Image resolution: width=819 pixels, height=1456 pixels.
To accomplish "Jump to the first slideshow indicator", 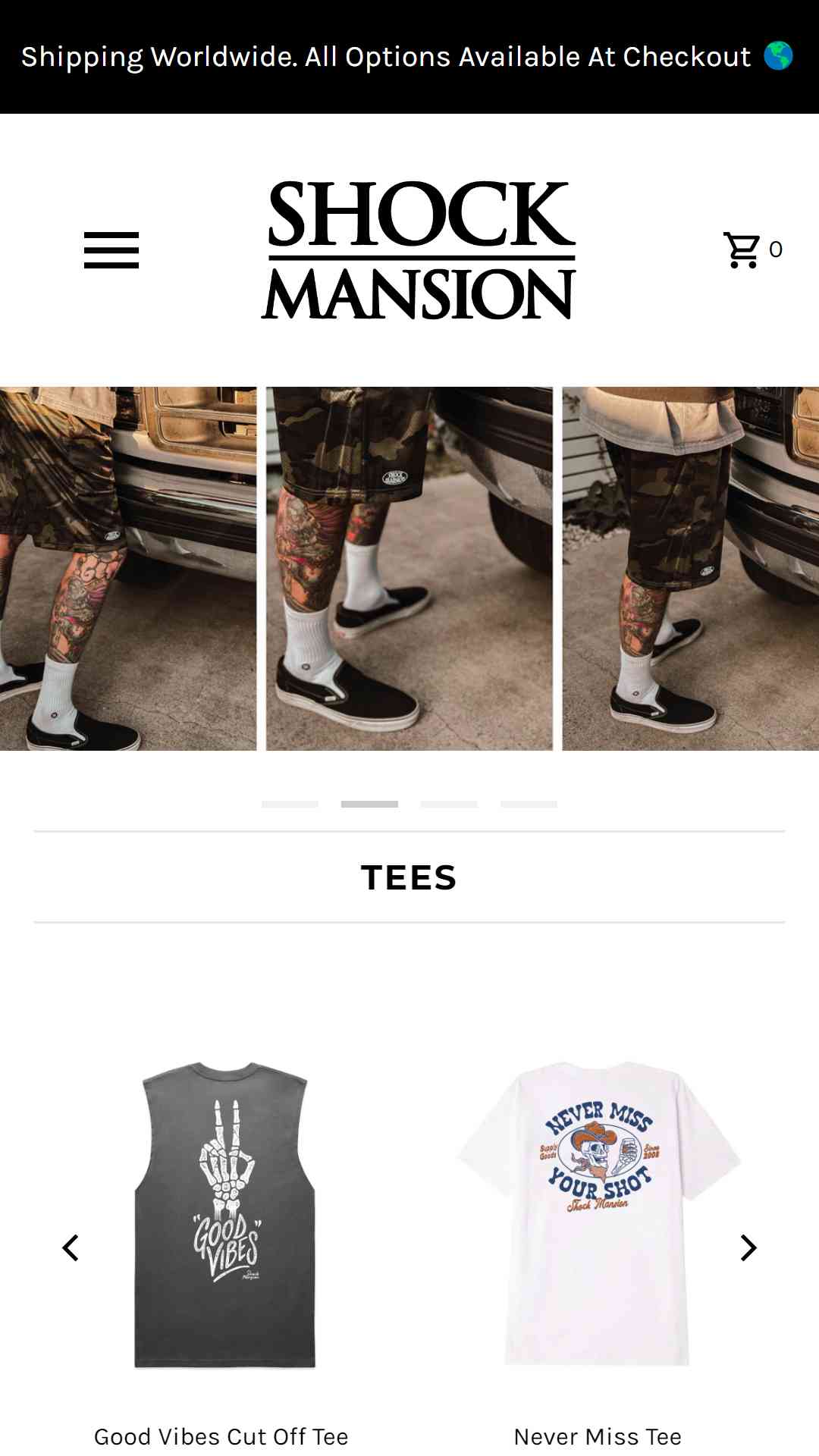I will click(290, 804).
